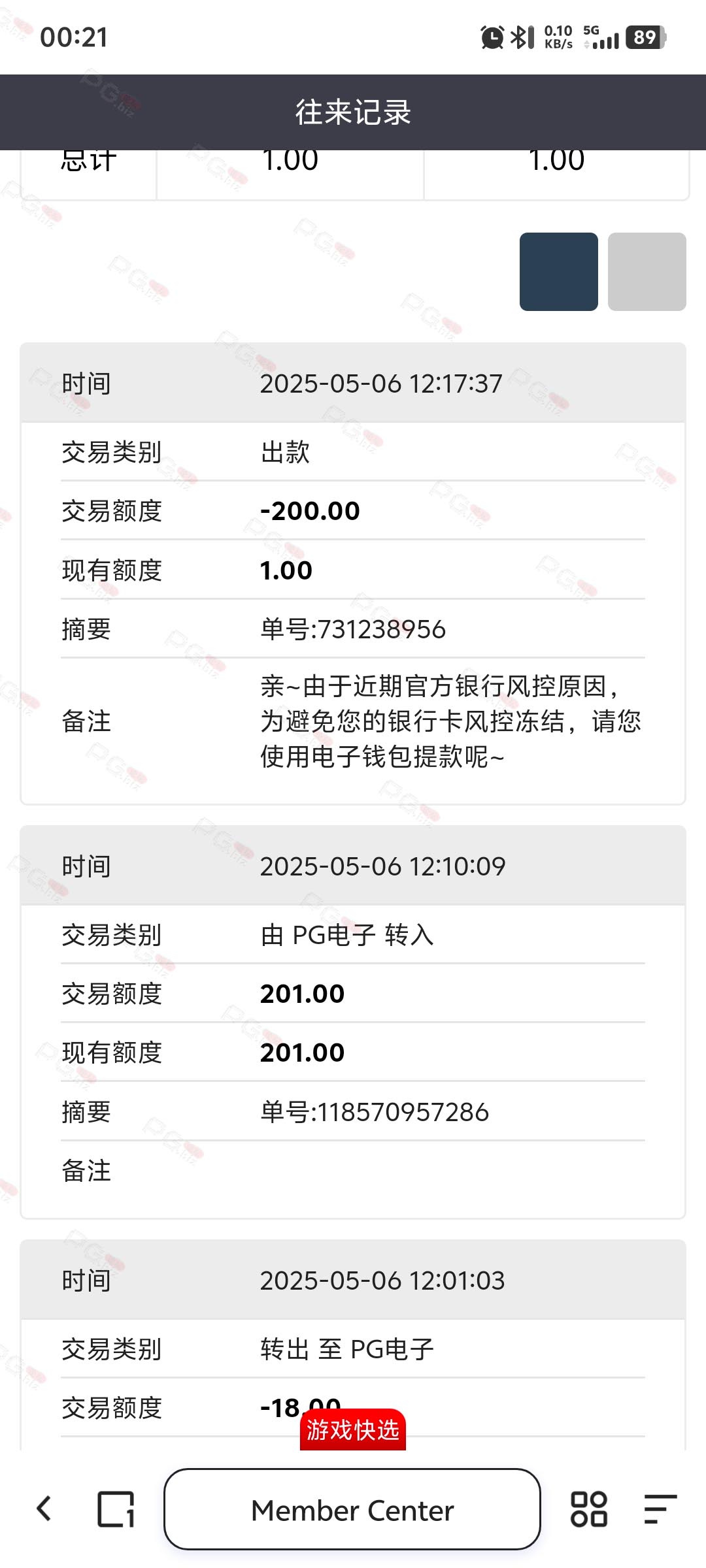706x1568 pixels.
Task: Tap the Member Center address bar
Action: tap(352, 1509)
